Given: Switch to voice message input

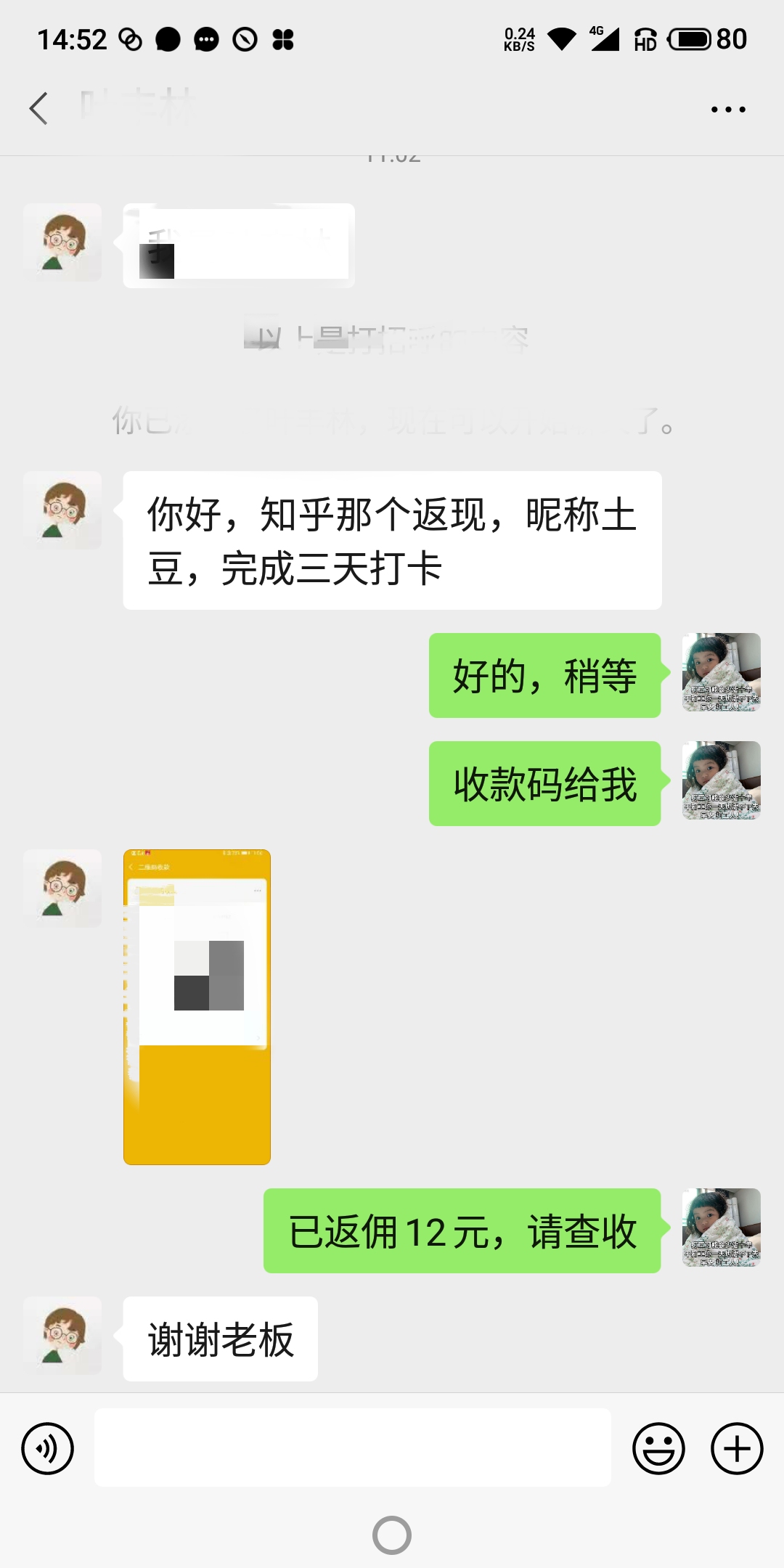Looking at the screenshot, I should [48, 1448].
